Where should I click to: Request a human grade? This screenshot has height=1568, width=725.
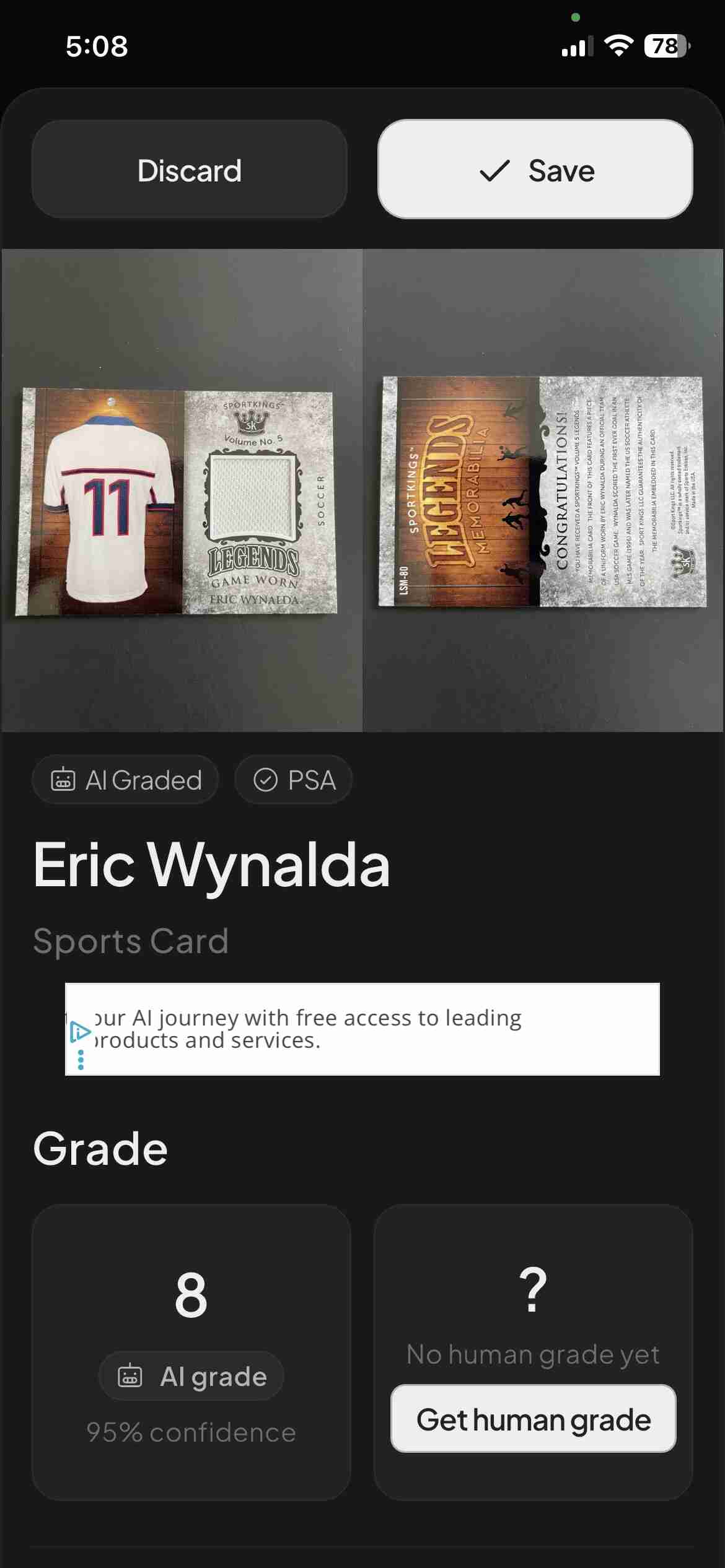tap(533, 1419)
